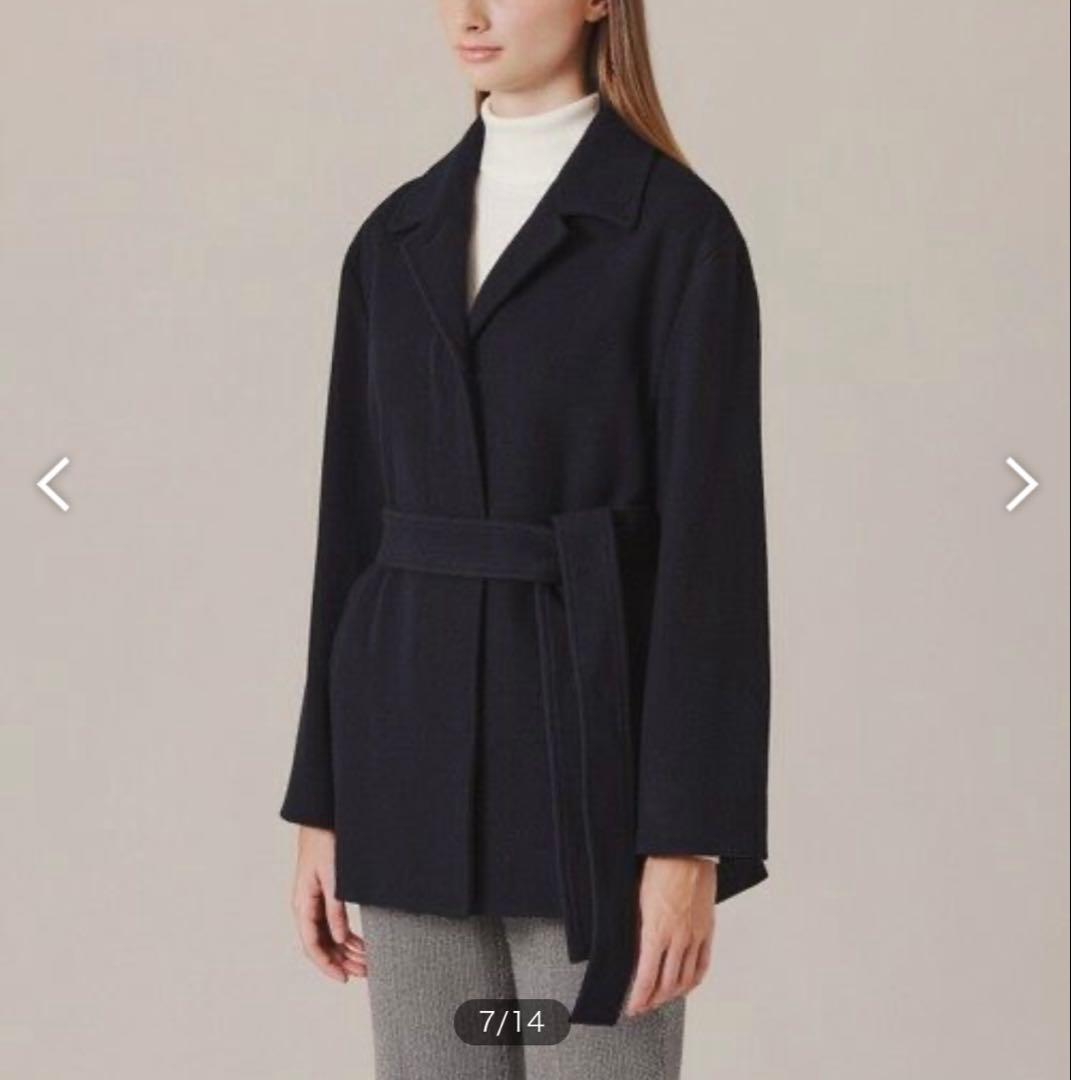
Task: Click the image counter showing 7/14
Action: [x=510, y=1023]
